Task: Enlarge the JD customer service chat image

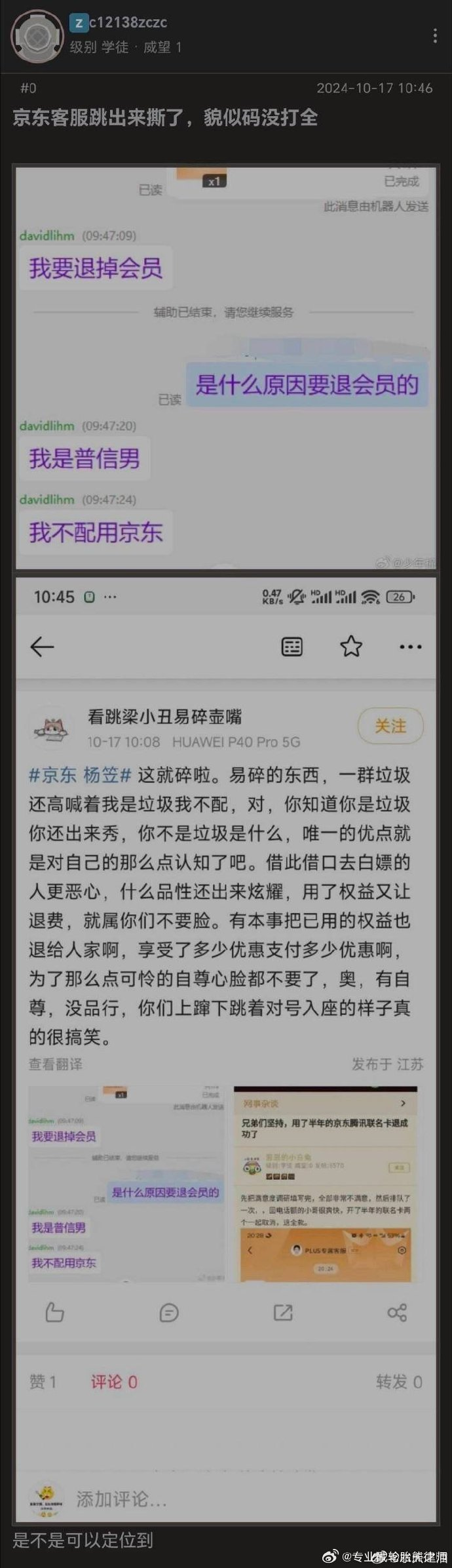Action: [x=225, y=367]
